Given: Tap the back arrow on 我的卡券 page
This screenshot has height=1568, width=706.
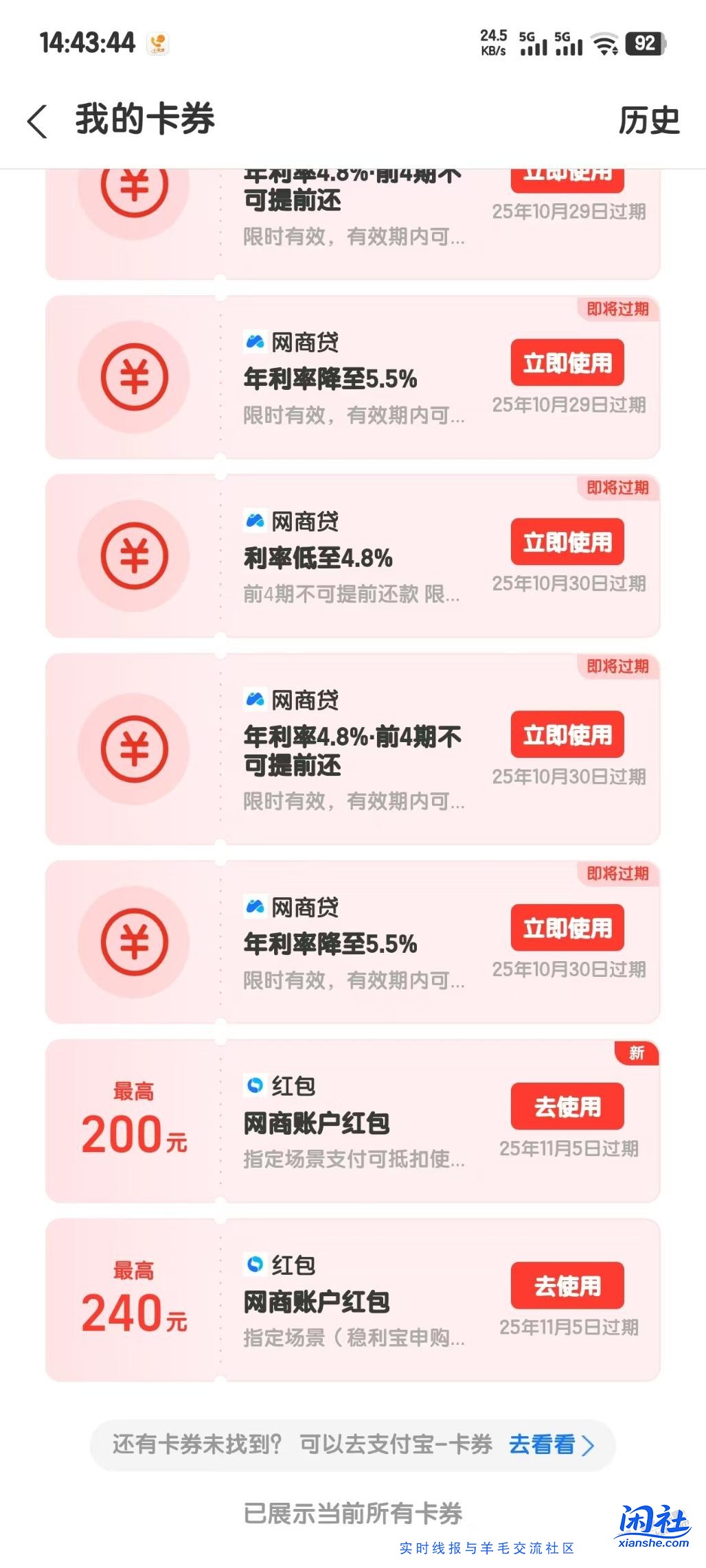Looking at the screenshot, I should pyautogui.click(x=38, y=119).
